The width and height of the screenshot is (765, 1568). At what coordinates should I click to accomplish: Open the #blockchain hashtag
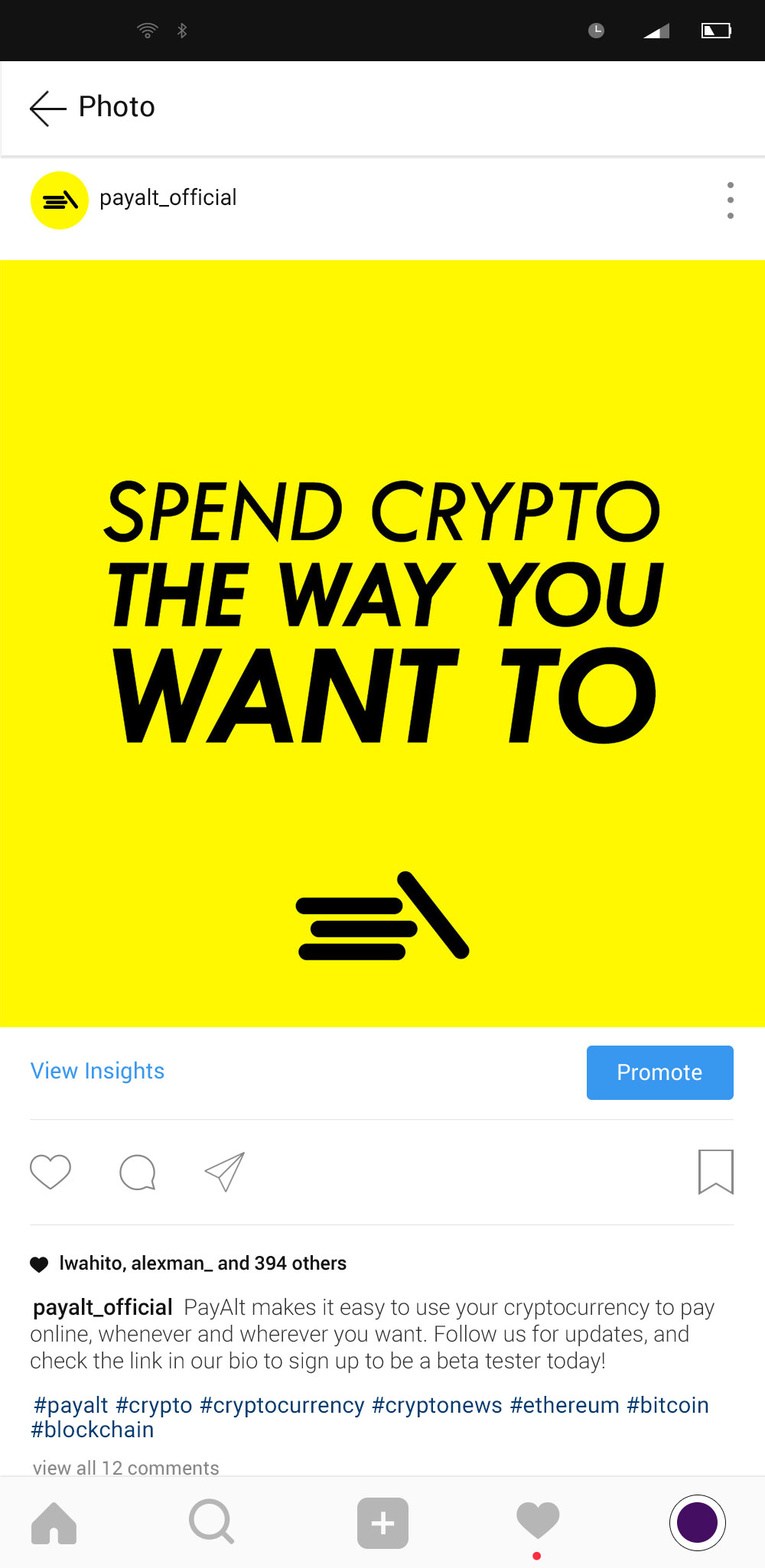click(92, 1430)
